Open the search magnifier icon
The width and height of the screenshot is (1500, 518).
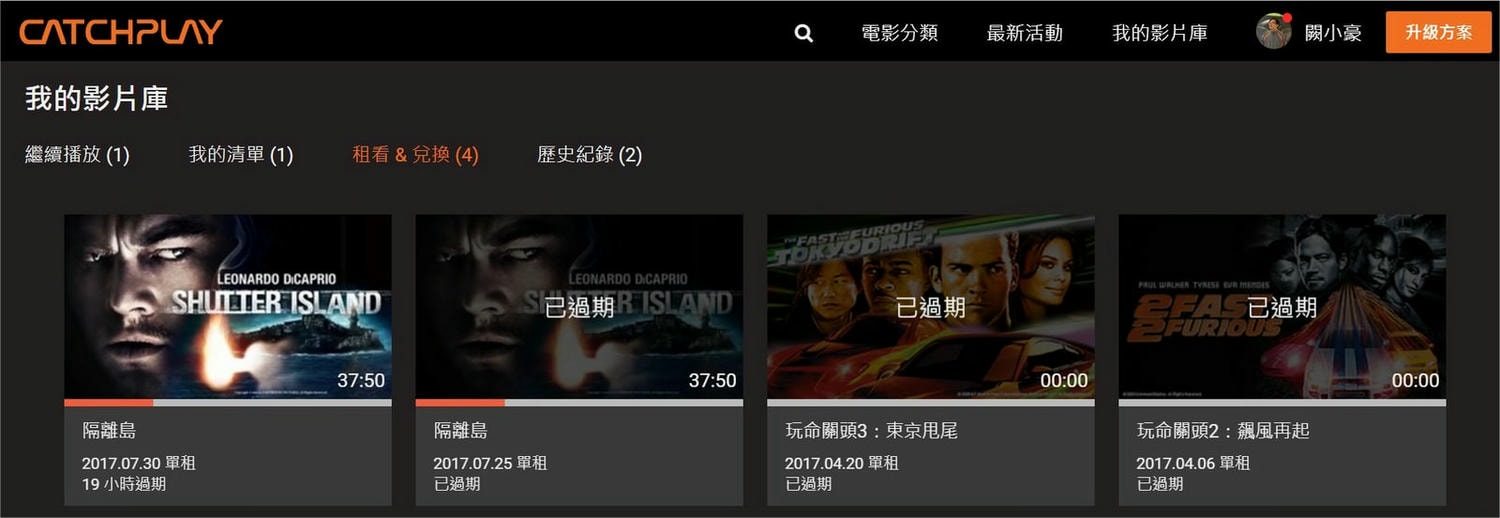click(804, 33)
